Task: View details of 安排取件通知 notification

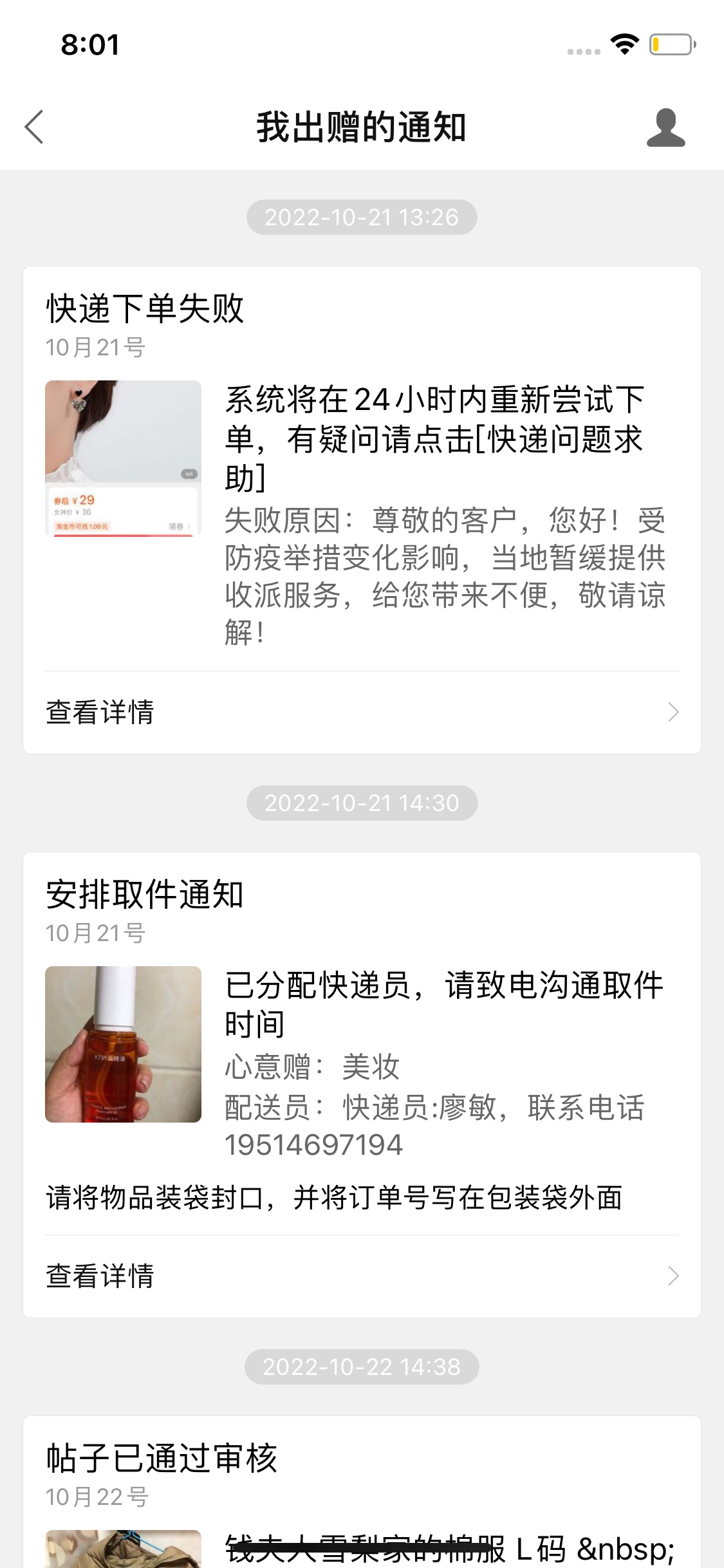Action: point(362,1276)
